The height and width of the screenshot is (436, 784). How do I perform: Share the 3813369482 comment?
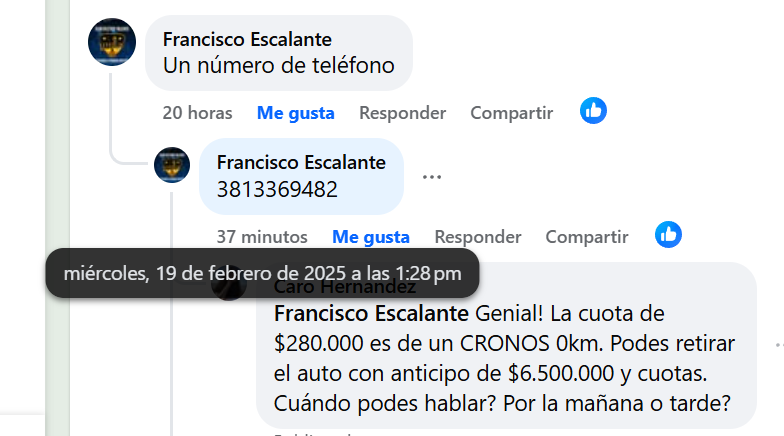(587, 237)
